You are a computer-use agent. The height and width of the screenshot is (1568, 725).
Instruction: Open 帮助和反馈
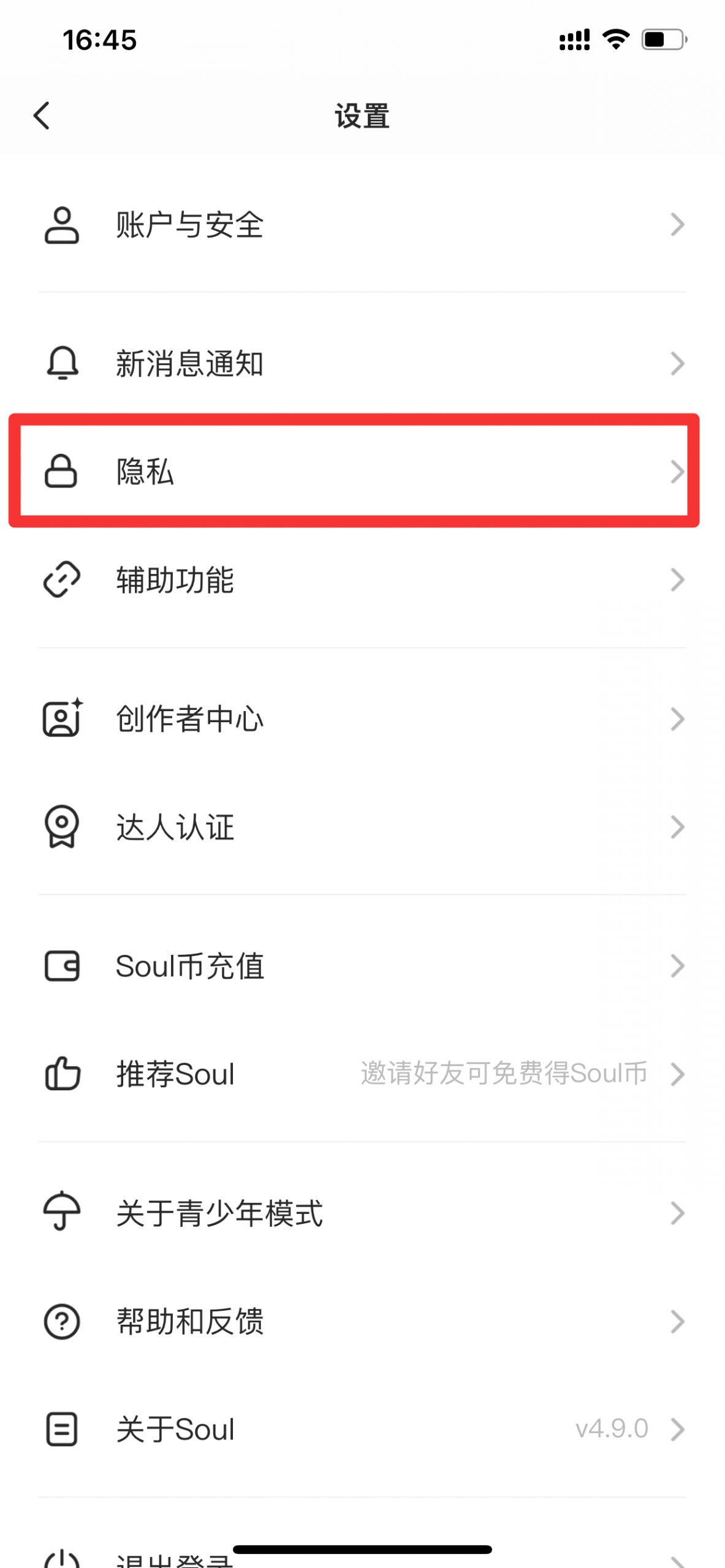click(x=362, y=1322)
